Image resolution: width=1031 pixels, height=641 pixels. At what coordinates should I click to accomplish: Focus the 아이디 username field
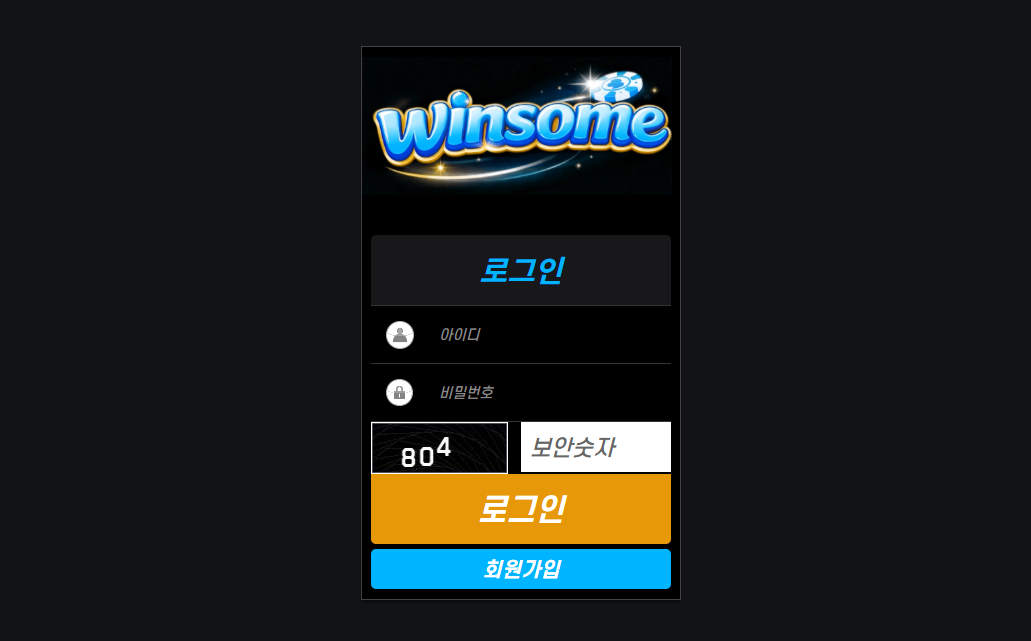click(x=545, y=335)
